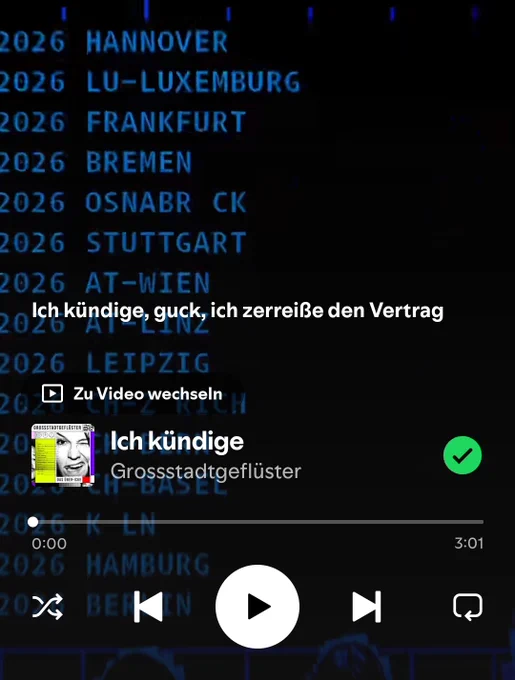Tap Zu Video wechseln button

[x=132, y=394]
